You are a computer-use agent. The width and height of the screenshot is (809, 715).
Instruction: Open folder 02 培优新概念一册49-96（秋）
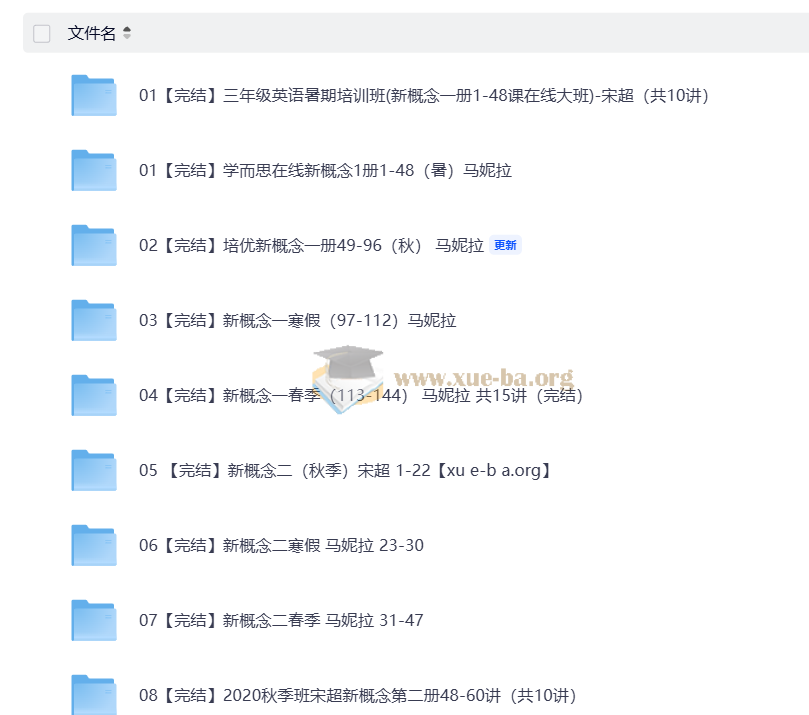[x=311, y=246]
